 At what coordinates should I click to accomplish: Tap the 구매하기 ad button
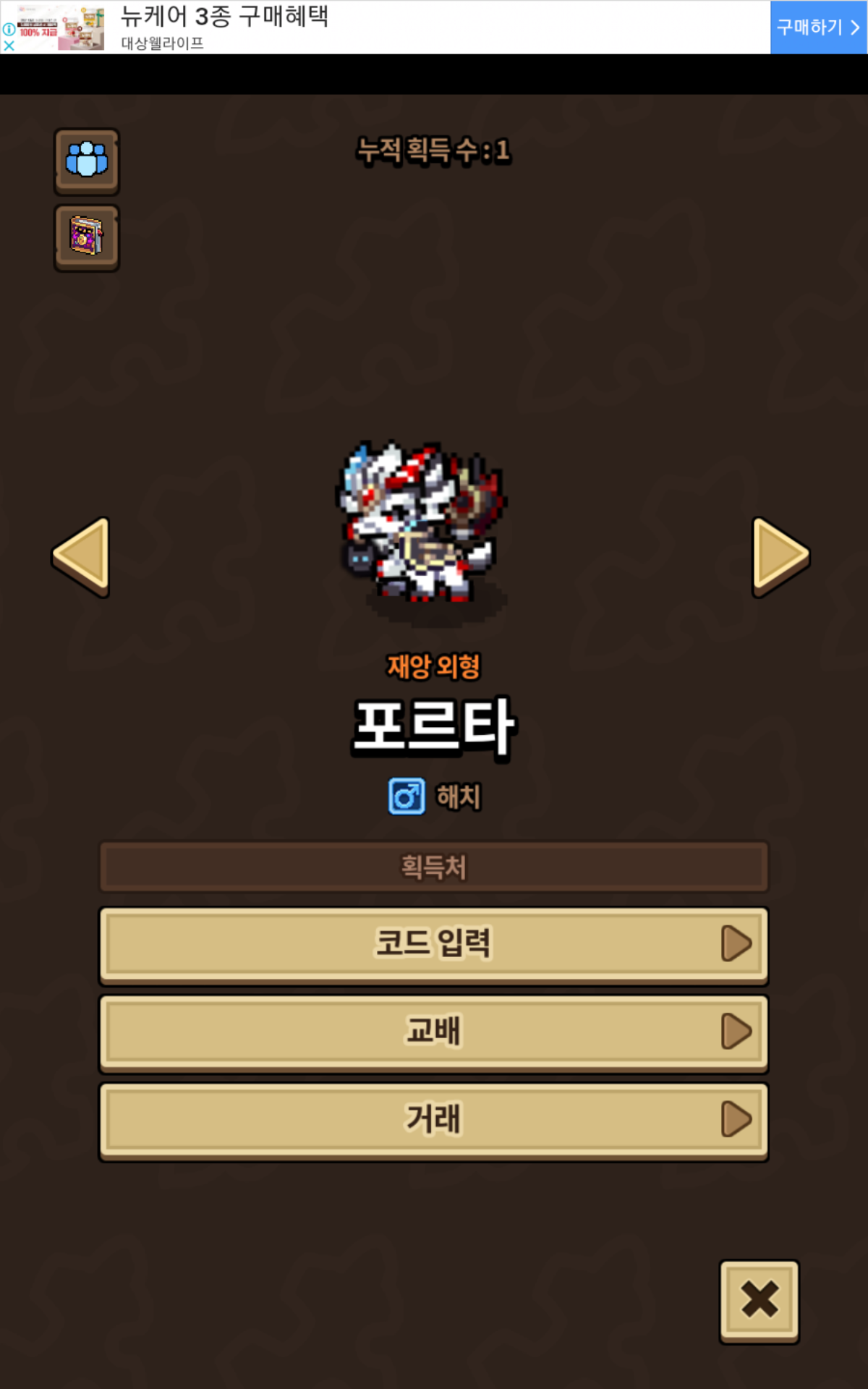pyautogui.click(x=818, y=27)
